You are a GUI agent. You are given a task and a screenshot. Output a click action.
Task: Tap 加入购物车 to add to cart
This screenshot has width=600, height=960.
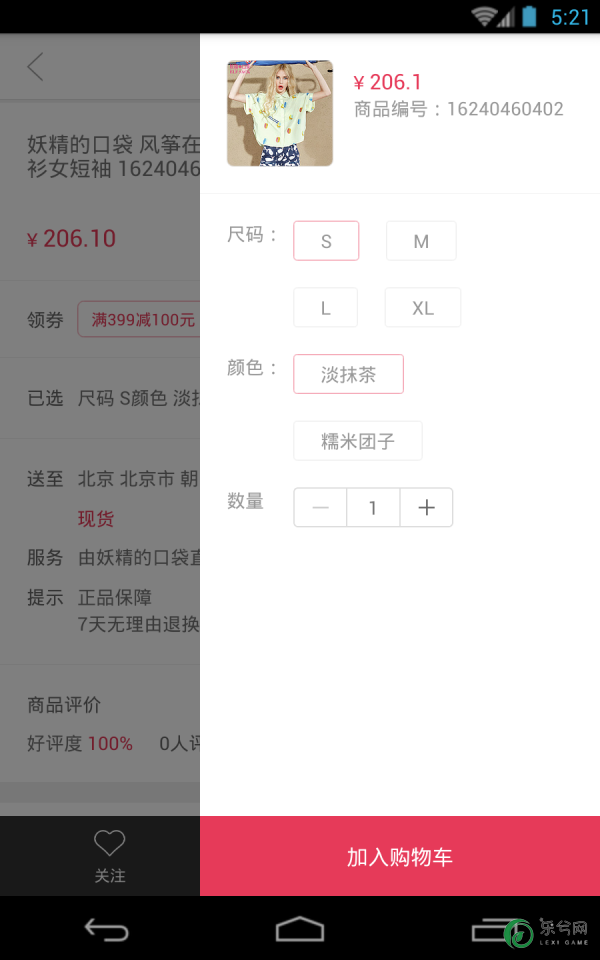[x=400, y=856]
